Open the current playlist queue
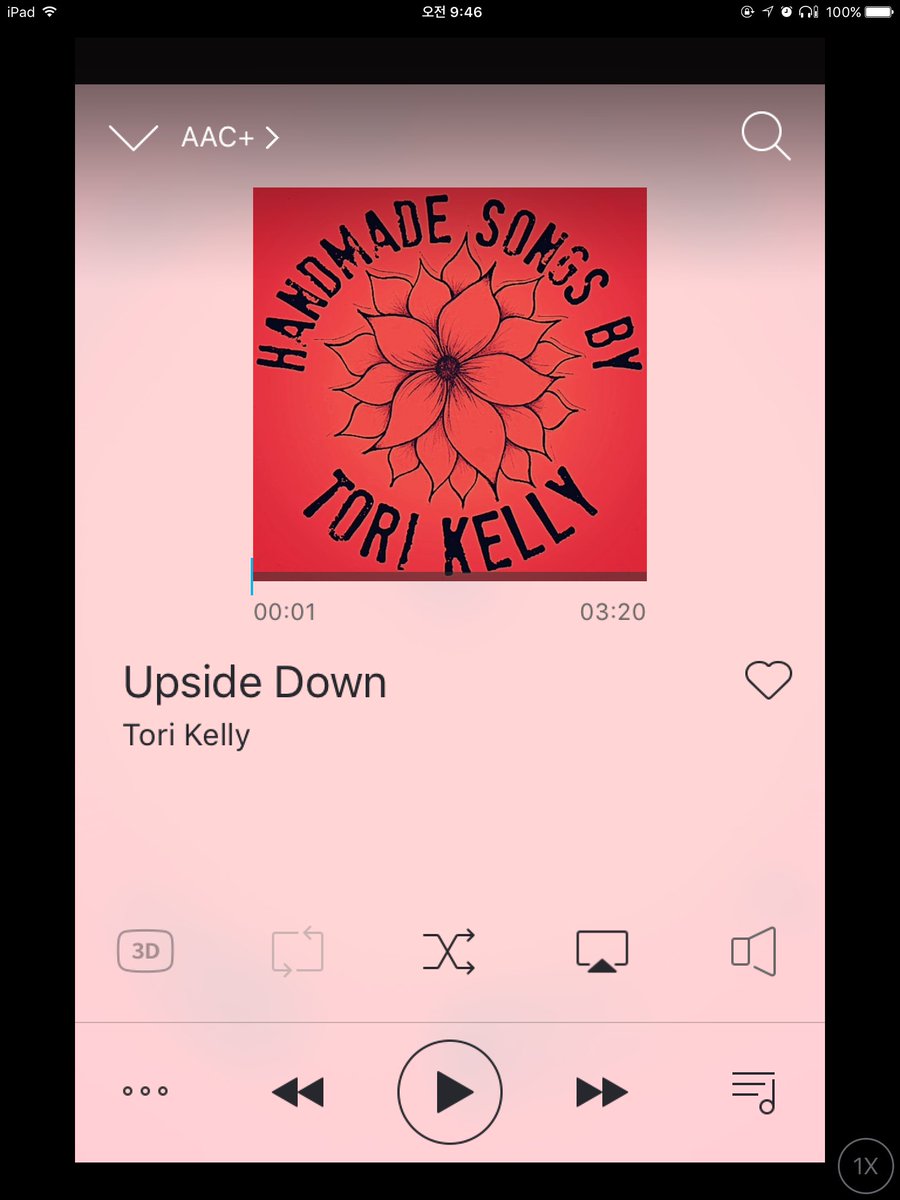This screenshot has height=1200, width=900. click(754, 1092)
